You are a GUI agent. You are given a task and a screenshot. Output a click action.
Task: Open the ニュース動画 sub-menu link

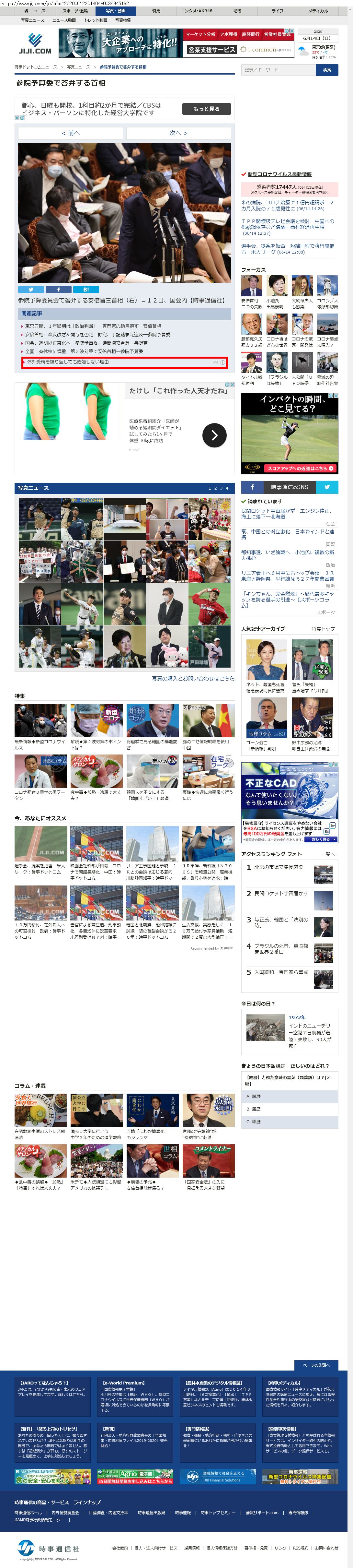pos(64,20)
